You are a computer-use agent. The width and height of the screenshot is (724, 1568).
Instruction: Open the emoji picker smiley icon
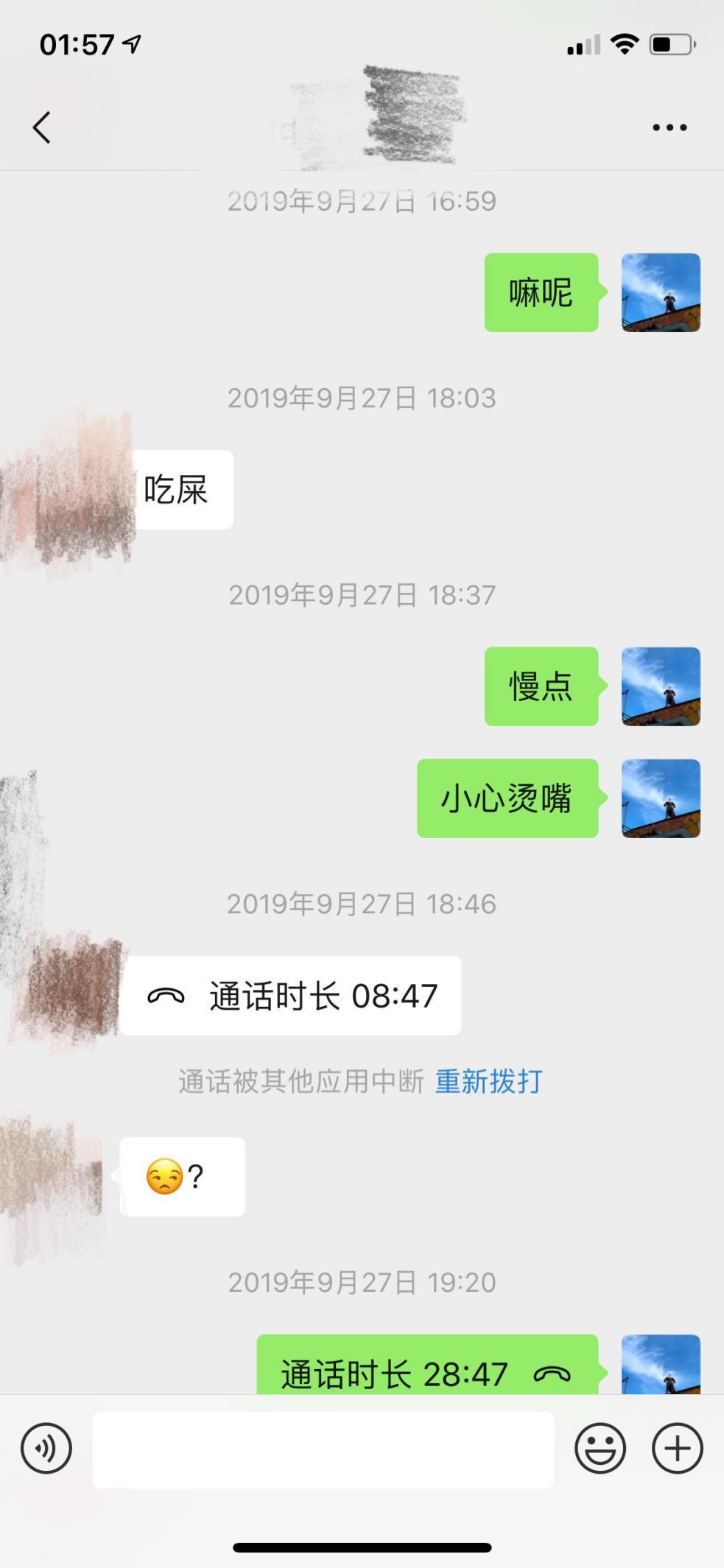tap(600, 1446)
